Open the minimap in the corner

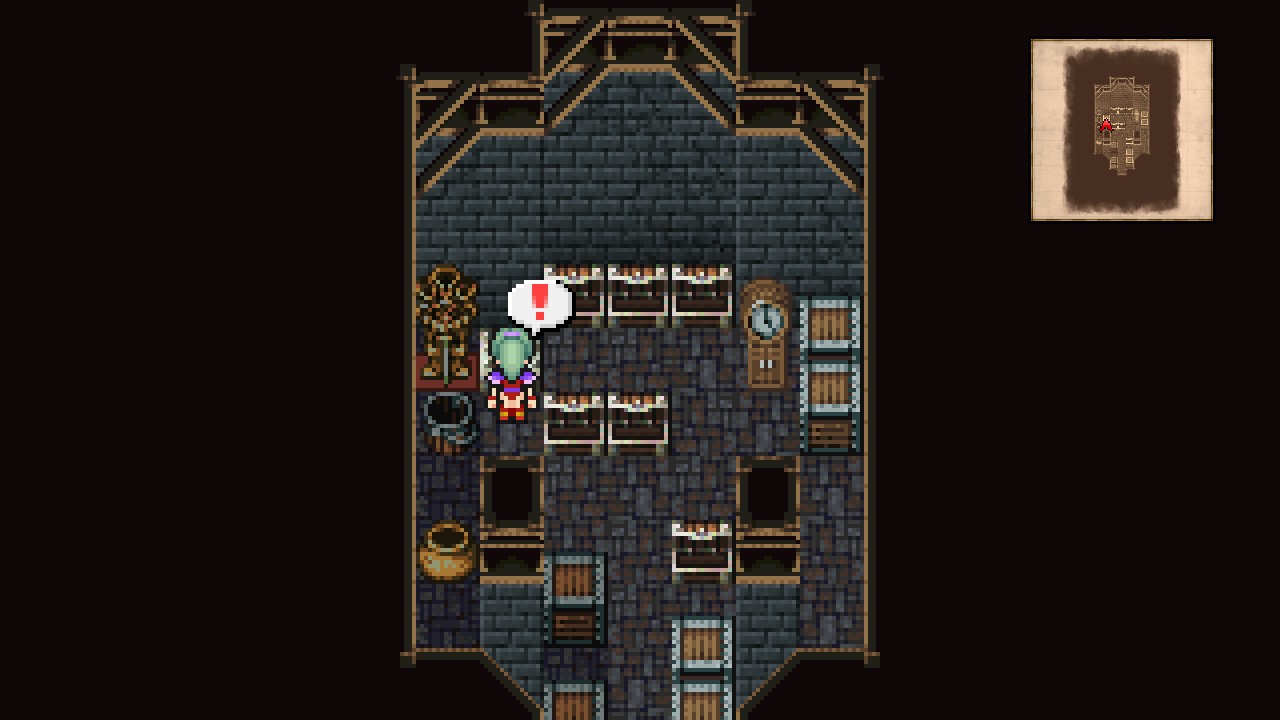(1121, 130)
